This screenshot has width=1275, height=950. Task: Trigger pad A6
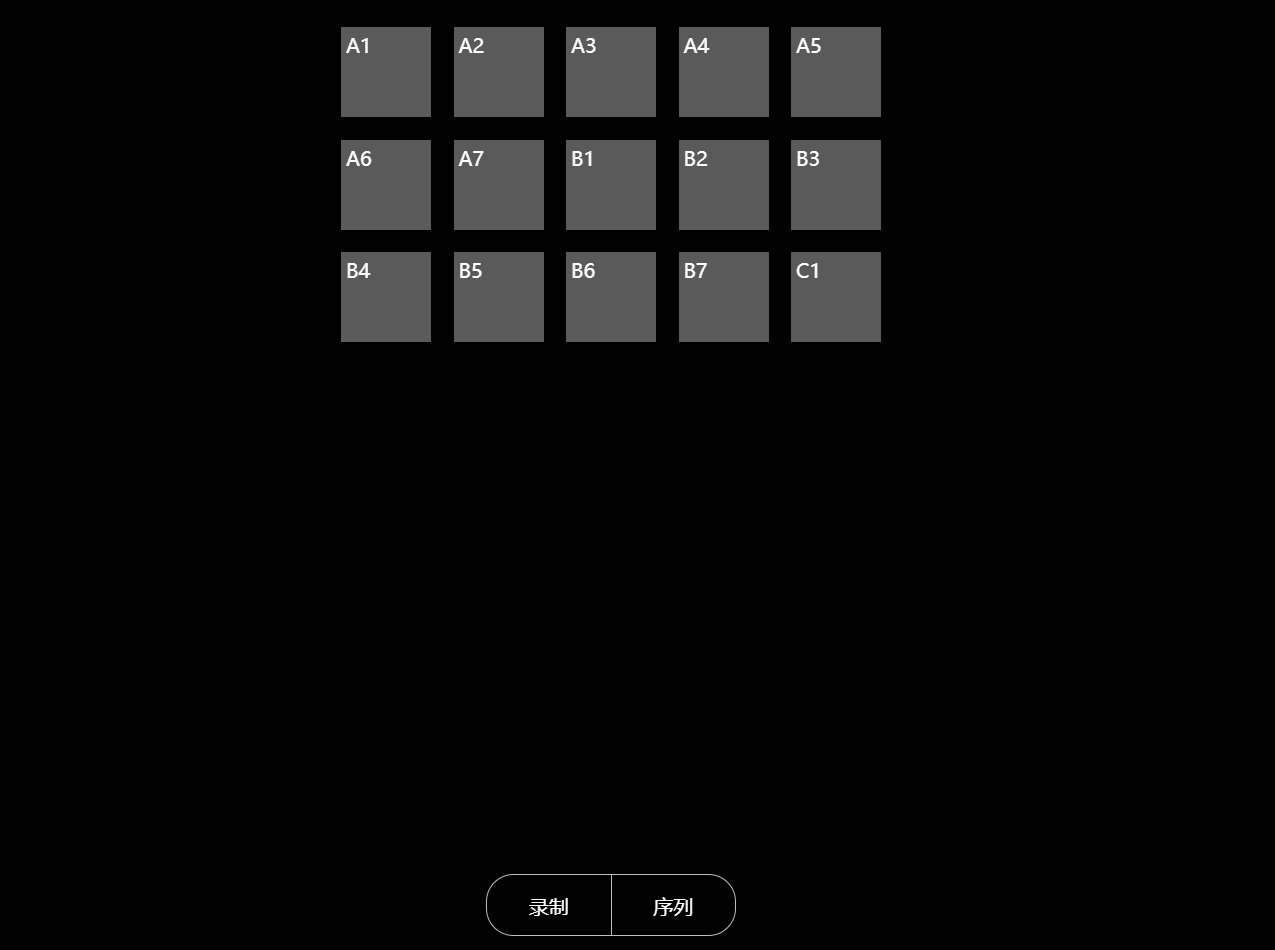(x=386, y=185)
